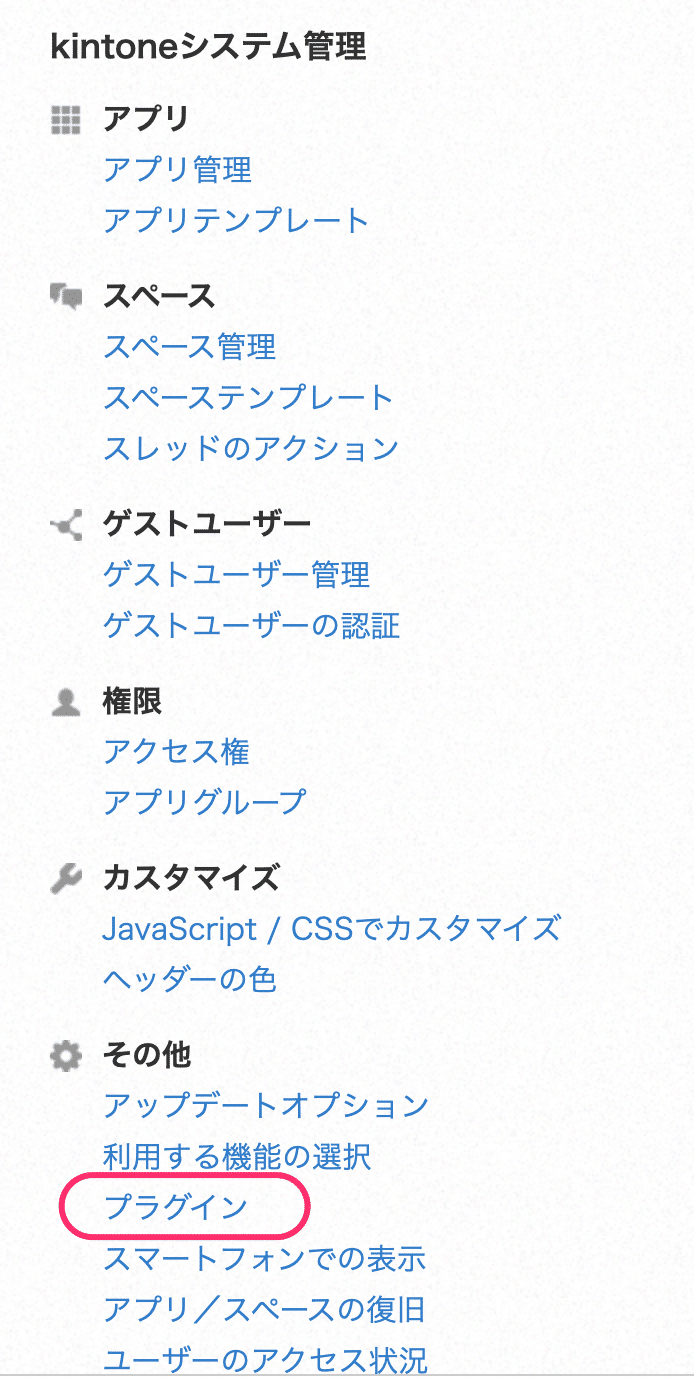
Task: Open スマートフォンでの表示 settings
Action: pos(265,1258)
